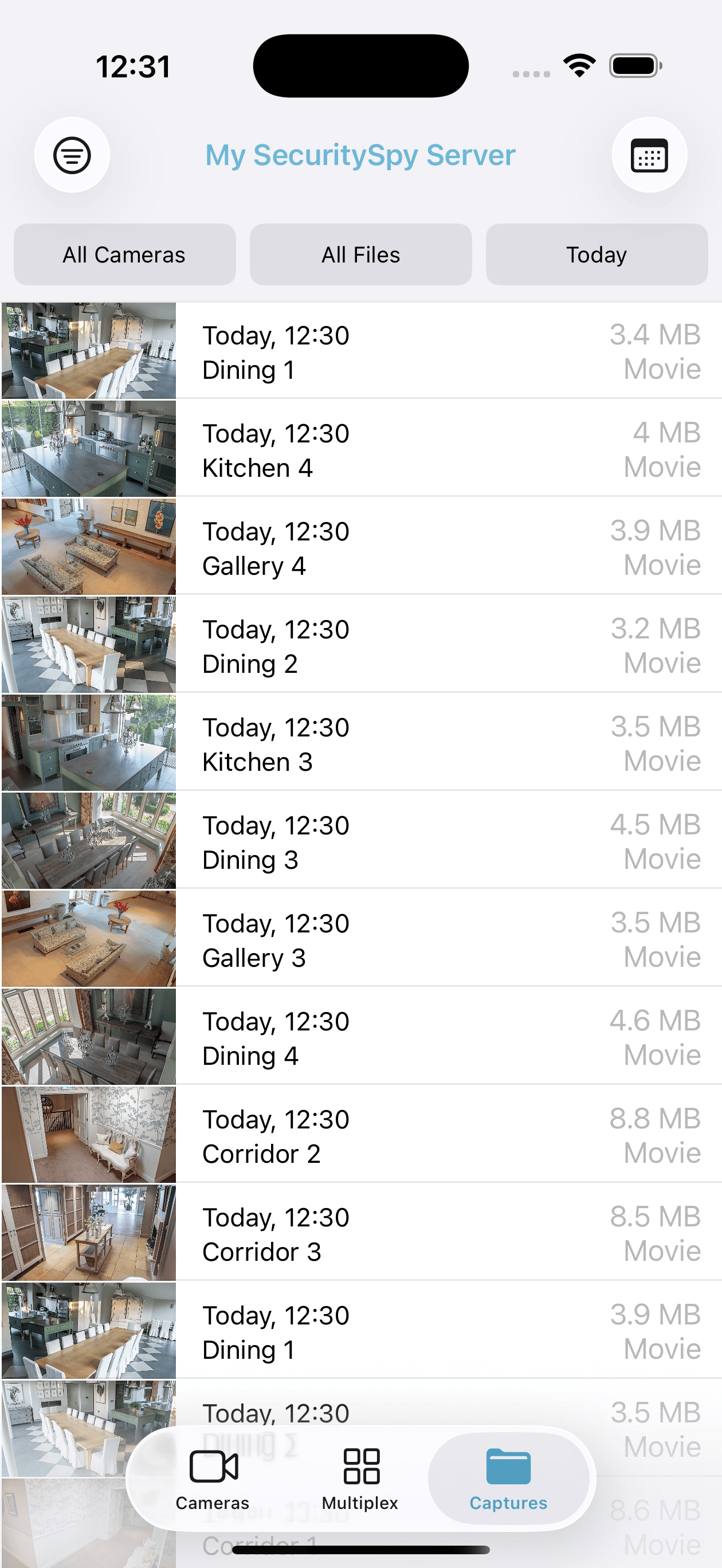Tap My SecuritySpy Server title
722x1568 pixels.
(360, 156)
